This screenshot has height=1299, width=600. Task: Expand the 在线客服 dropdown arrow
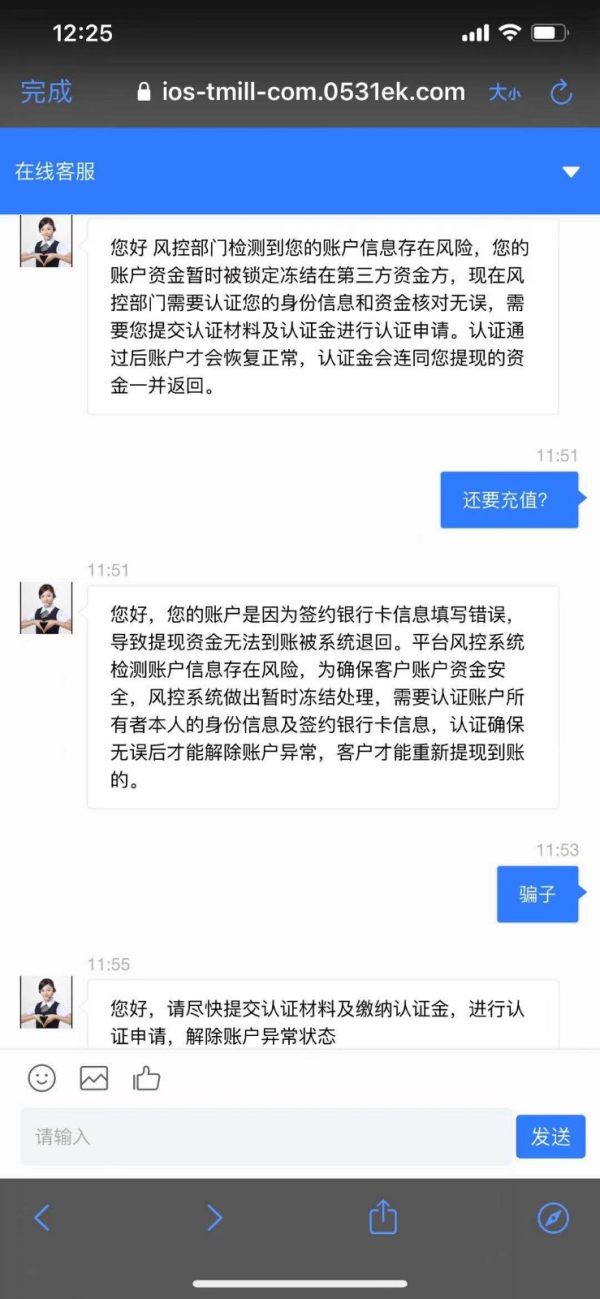pyautogui.click(x=571, y=172)
